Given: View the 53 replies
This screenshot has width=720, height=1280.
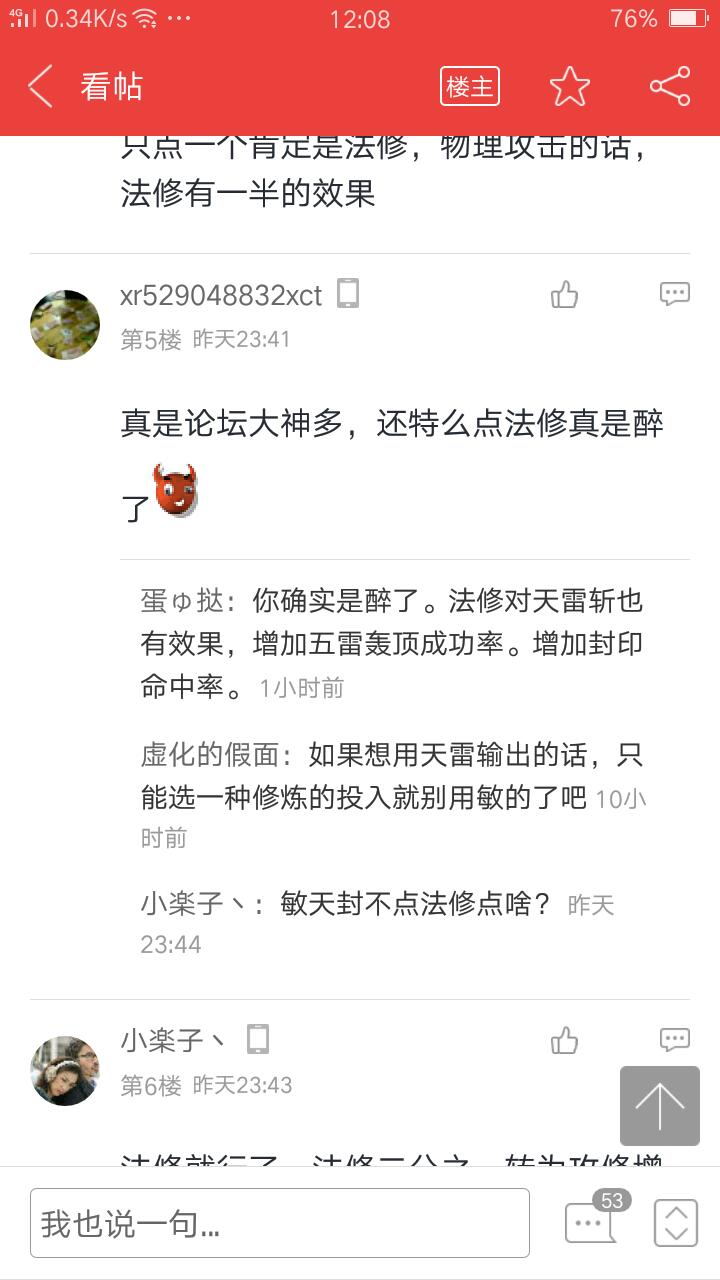Looking at the screenshot, I should click(x=592, y=1221).
